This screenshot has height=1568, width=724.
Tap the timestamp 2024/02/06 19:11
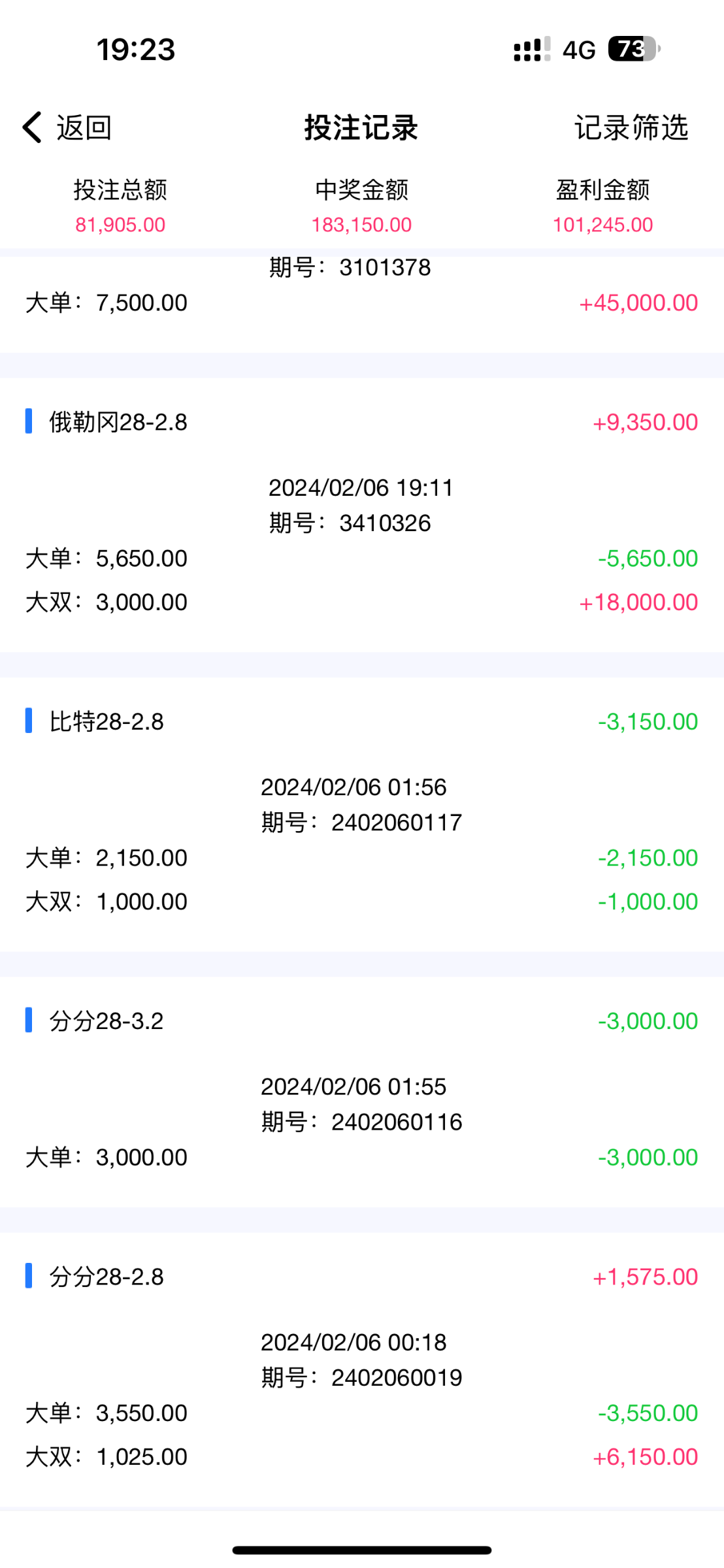(362, 487)
